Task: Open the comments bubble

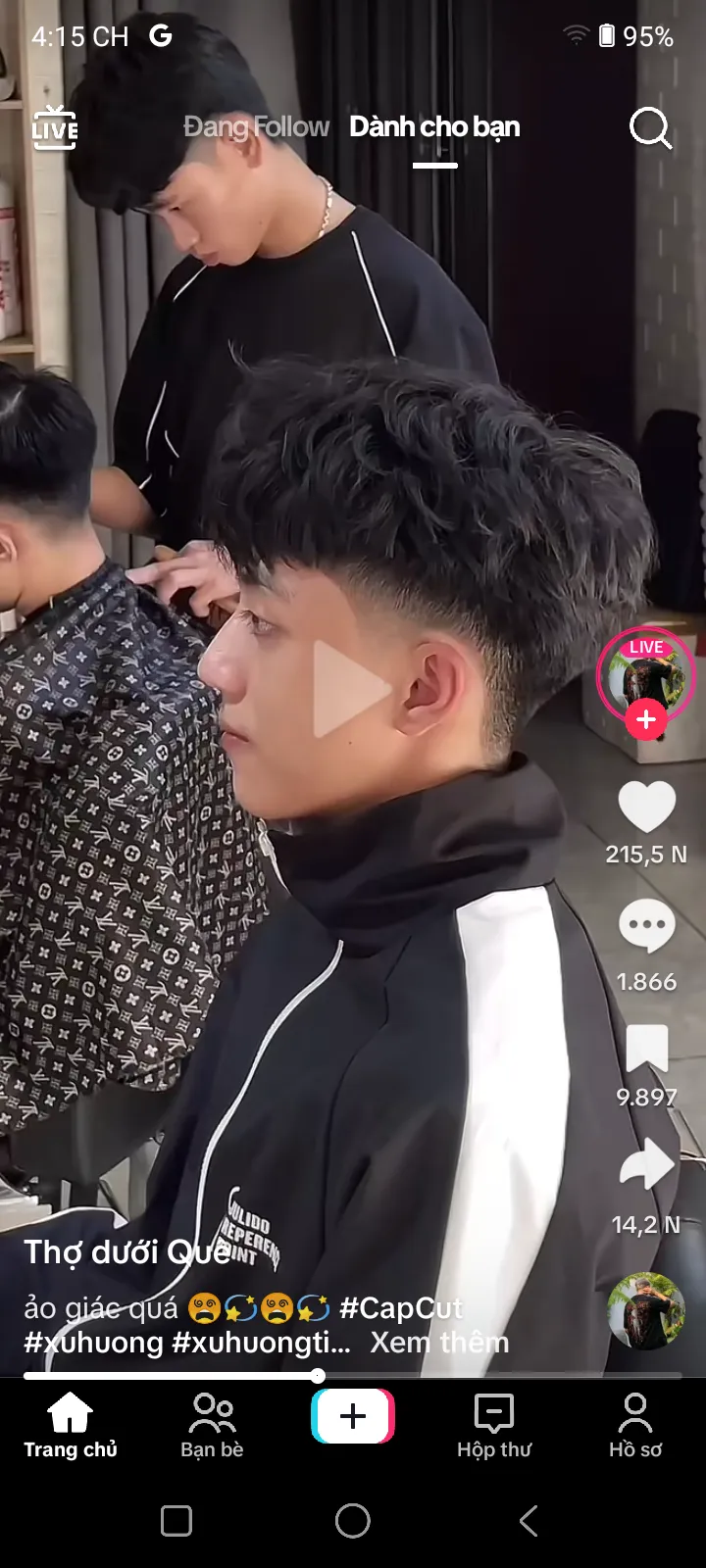Action: (x=646, y=927)
